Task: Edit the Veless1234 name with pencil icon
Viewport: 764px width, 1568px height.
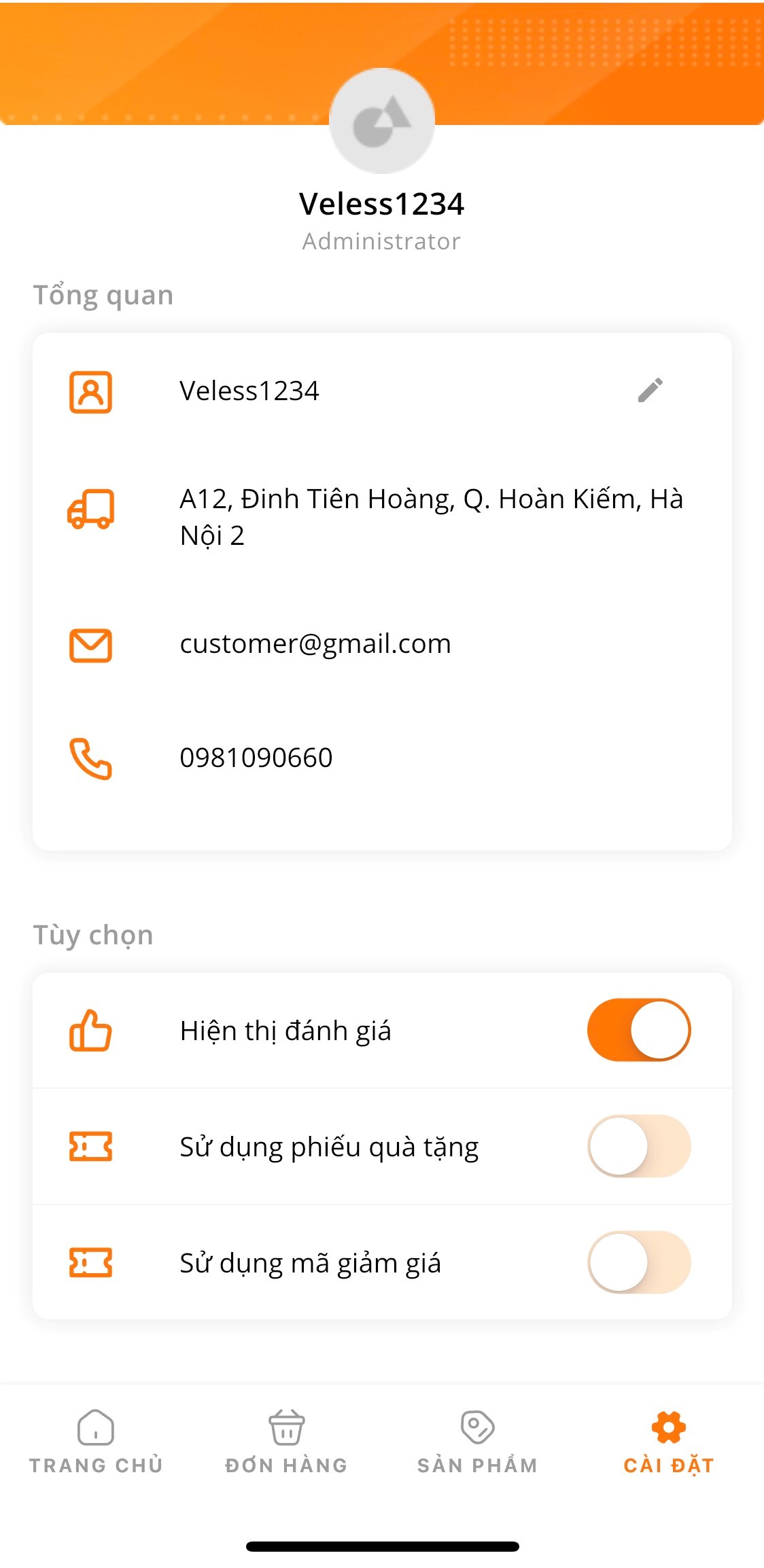Action: [650, 391]
